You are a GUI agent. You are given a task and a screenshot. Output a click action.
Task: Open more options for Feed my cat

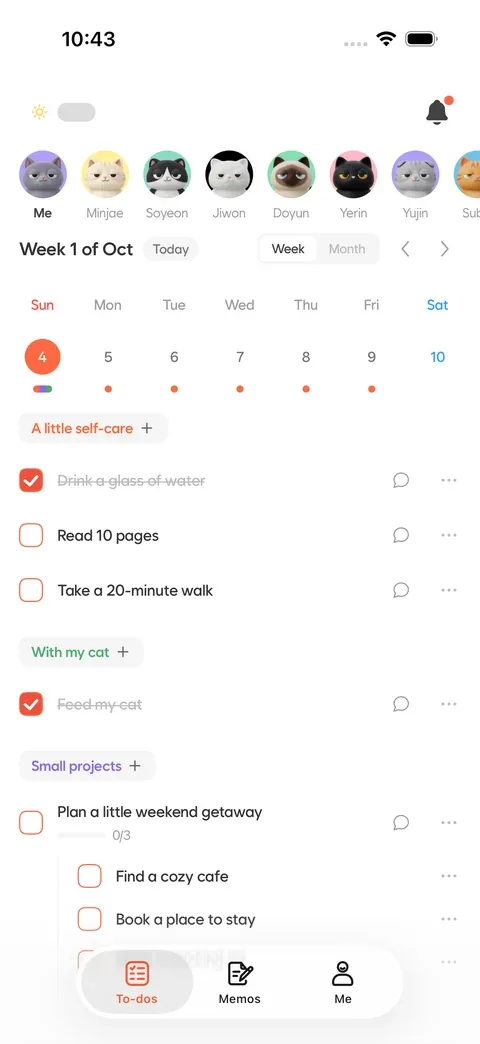(449, 704)
